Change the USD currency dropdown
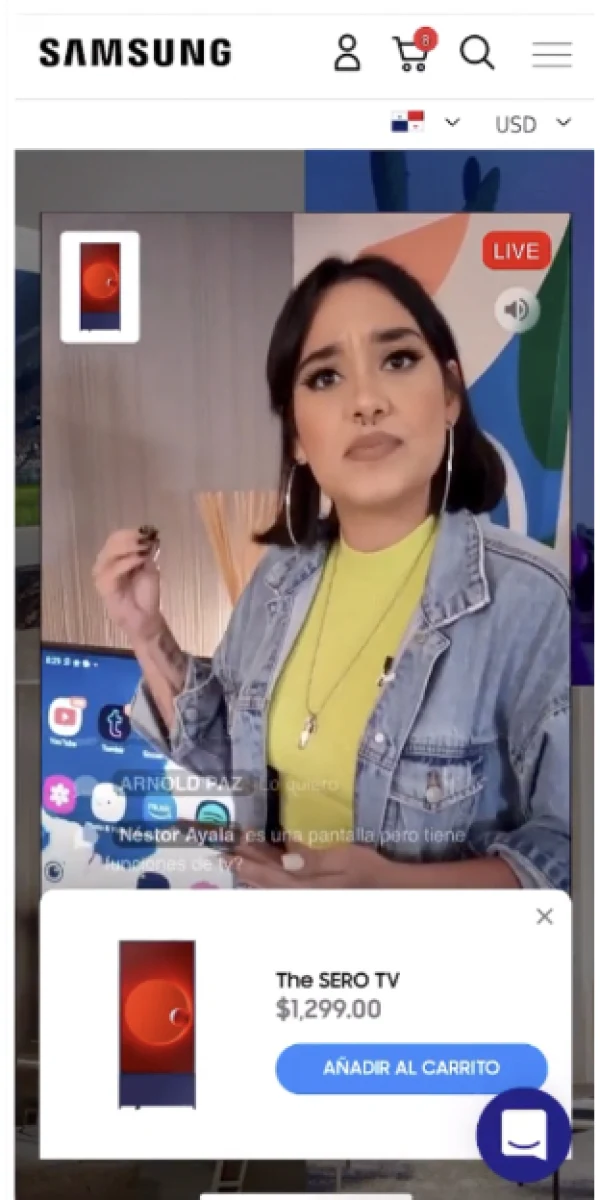 click(533, 124)
